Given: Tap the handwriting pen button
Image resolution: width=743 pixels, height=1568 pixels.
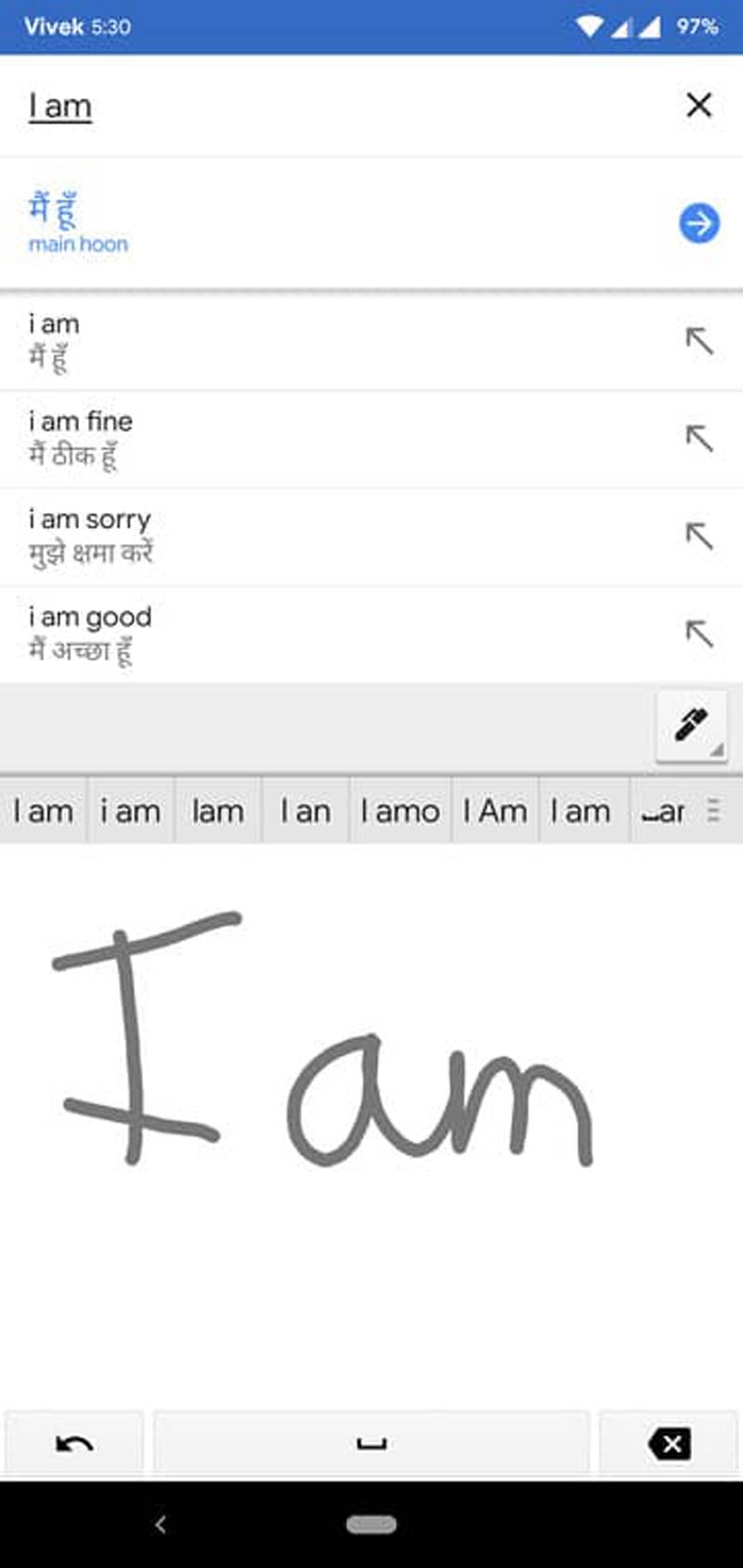Looking at the screenshot, I should tap(691, 726).
